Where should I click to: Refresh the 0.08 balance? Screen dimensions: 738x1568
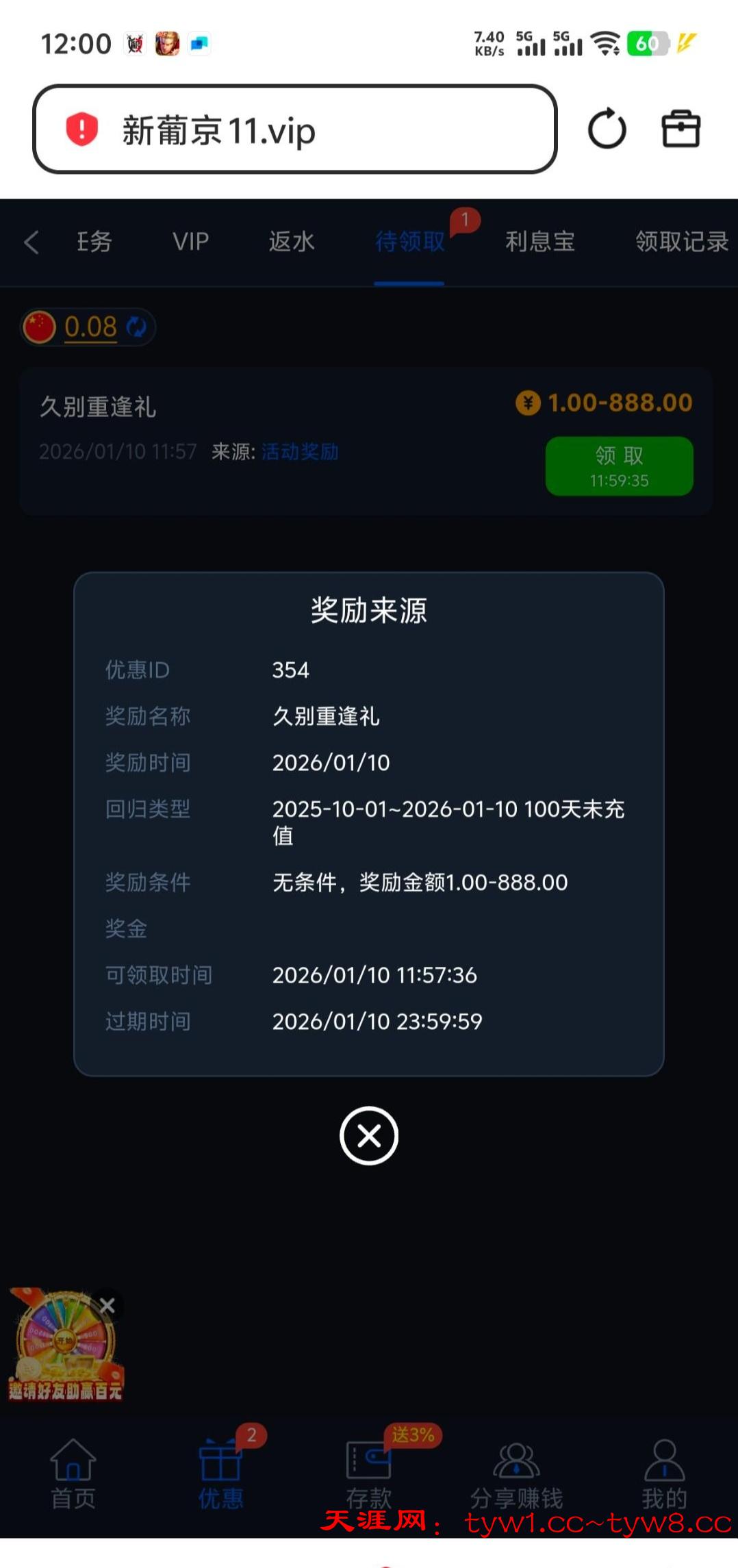point(136,327)
